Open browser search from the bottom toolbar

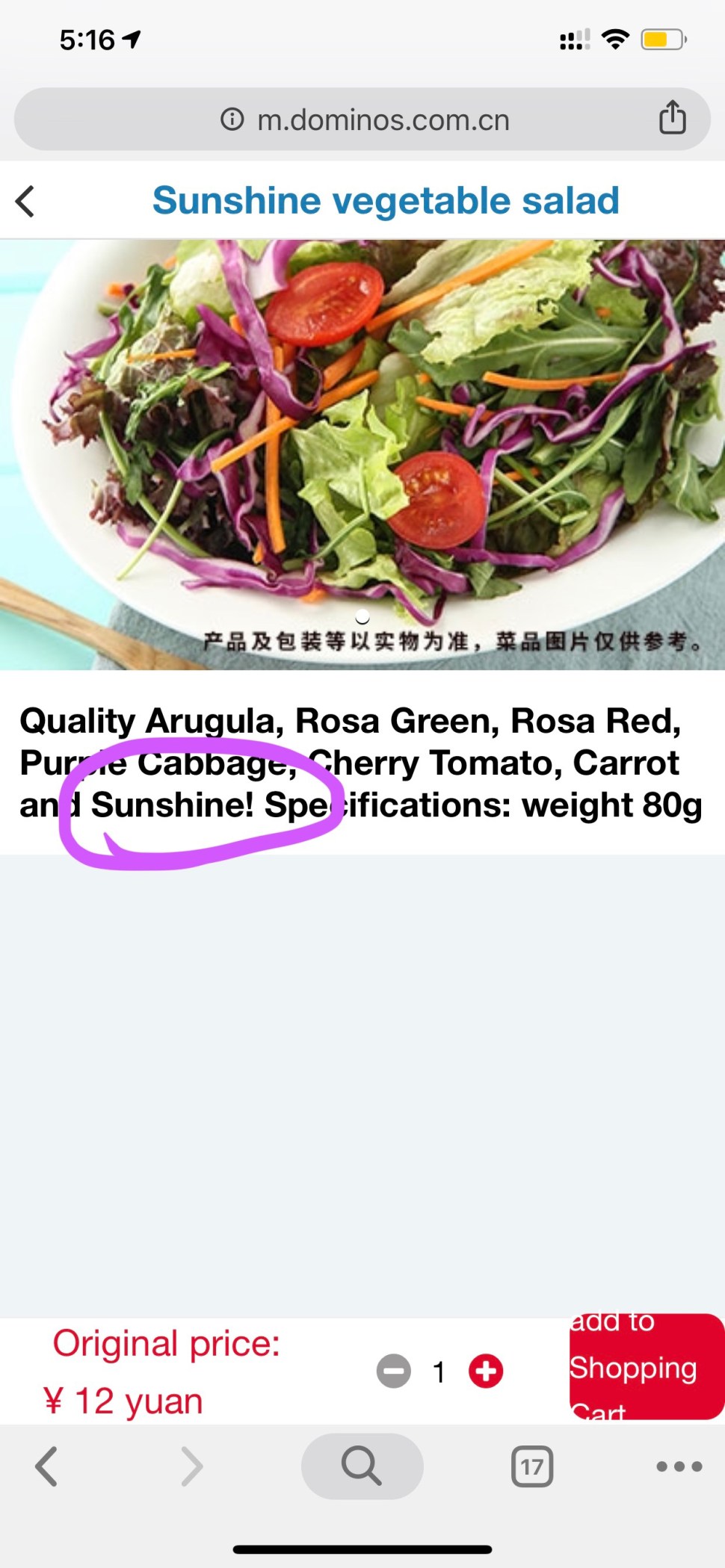tap(362, 1466)
